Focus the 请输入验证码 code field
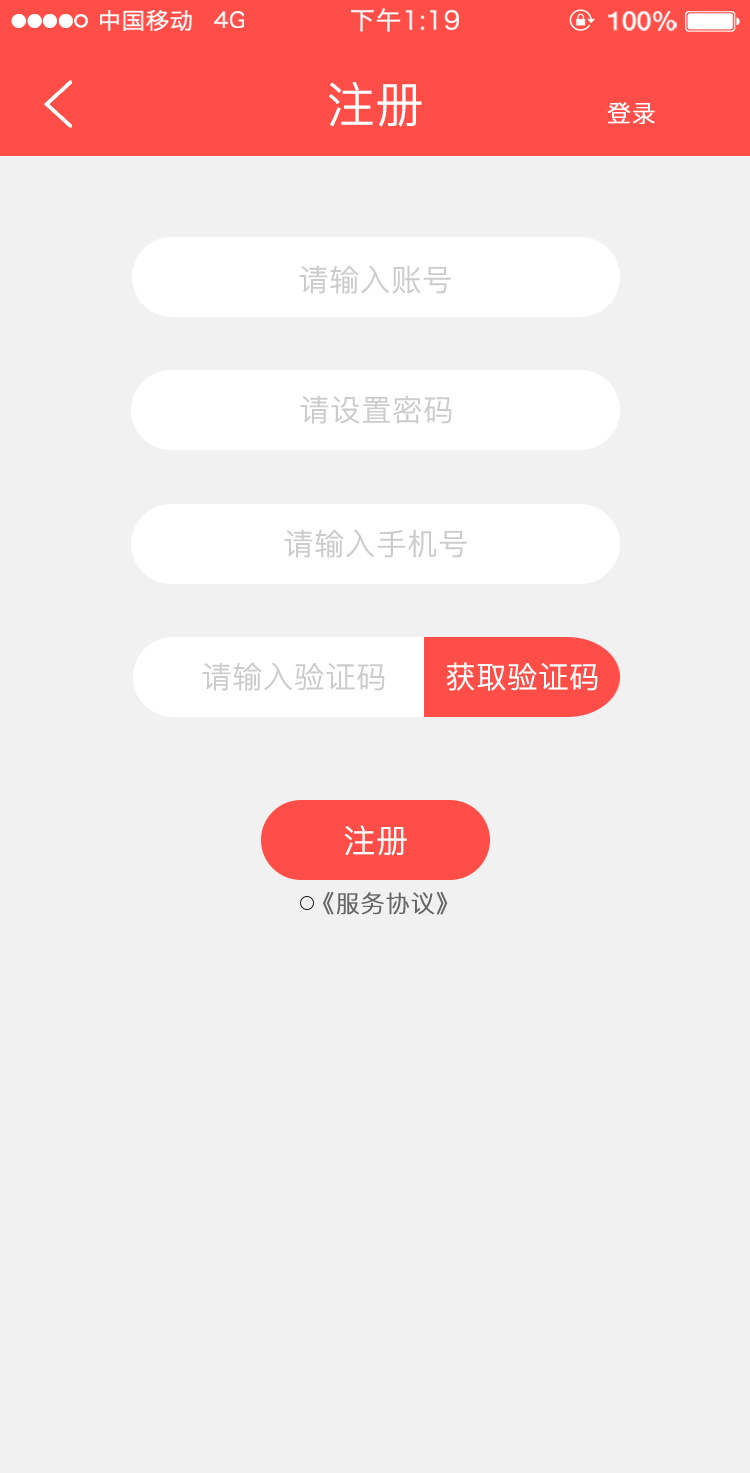 point(279,677)
